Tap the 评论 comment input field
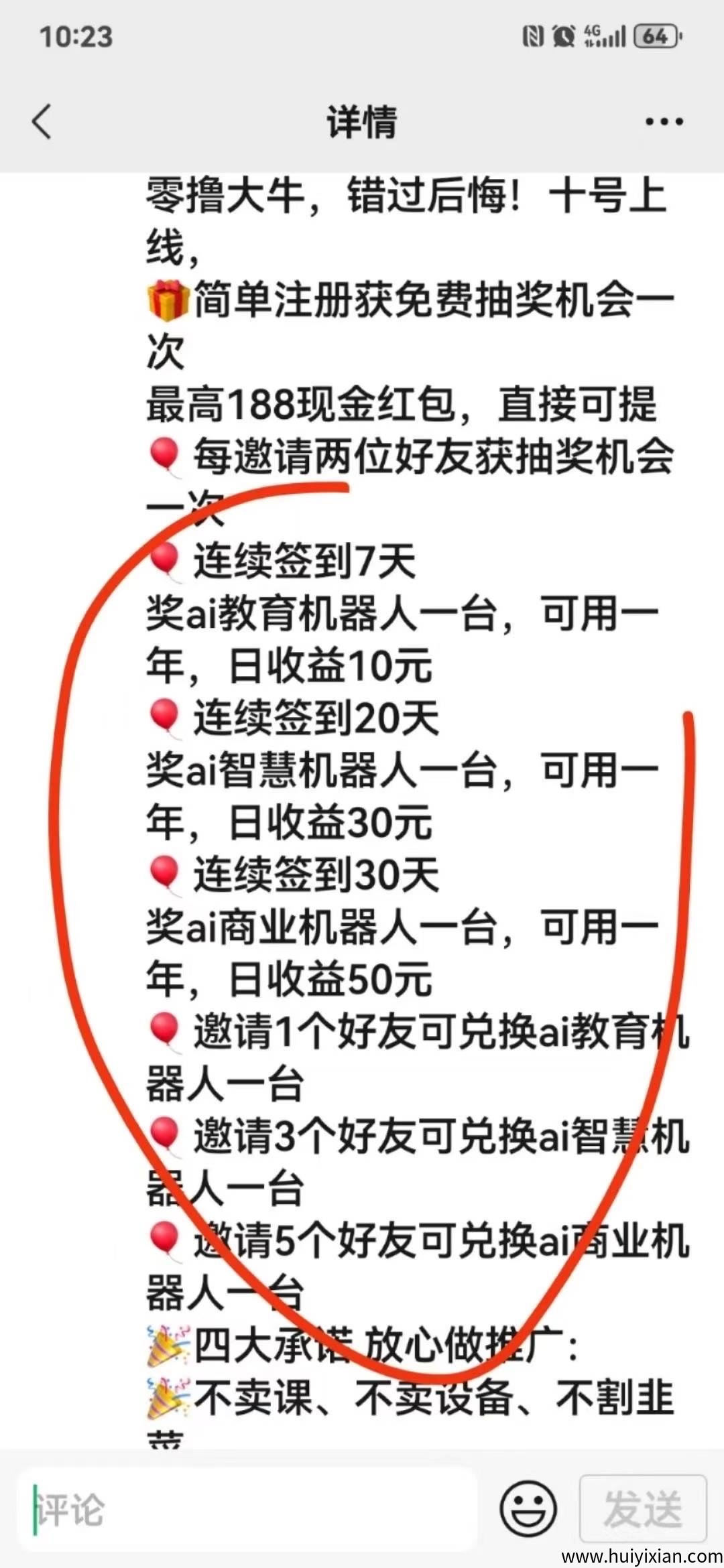724x1568 pixels. click(x=248, y=1509)
